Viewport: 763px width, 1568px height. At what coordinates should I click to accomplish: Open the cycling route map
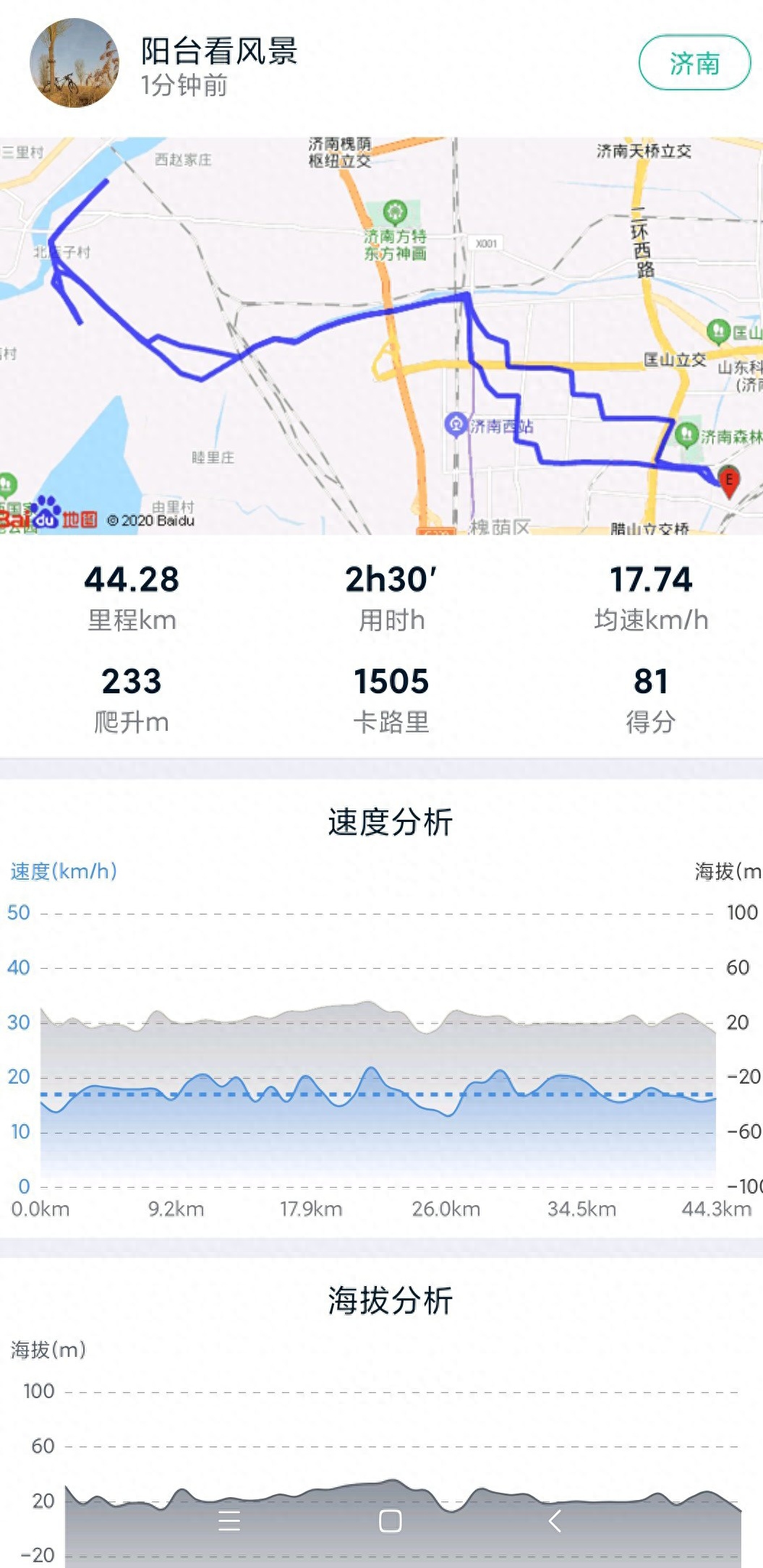point(381,336)
